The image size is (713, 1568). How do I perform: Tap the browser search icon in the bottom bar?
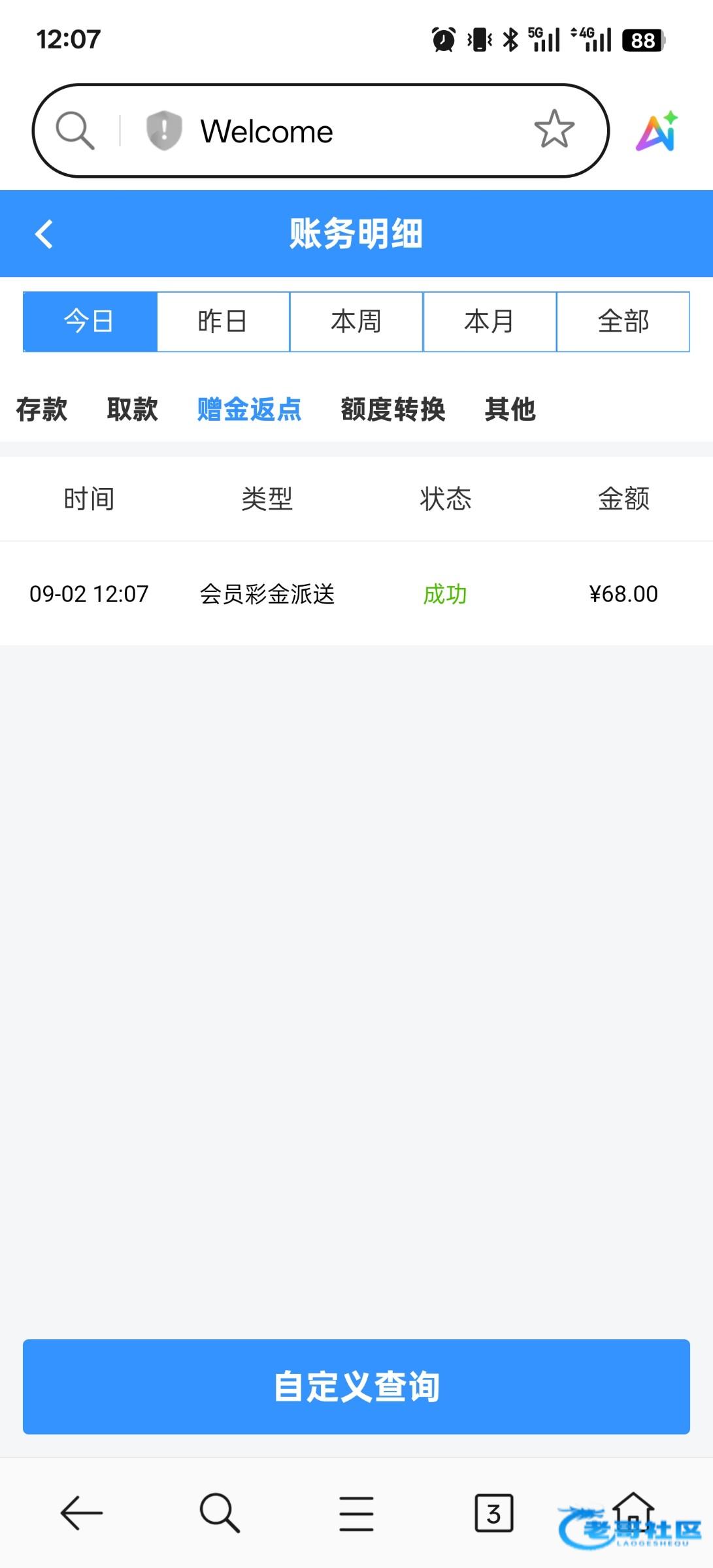(x=220, y=1513)
